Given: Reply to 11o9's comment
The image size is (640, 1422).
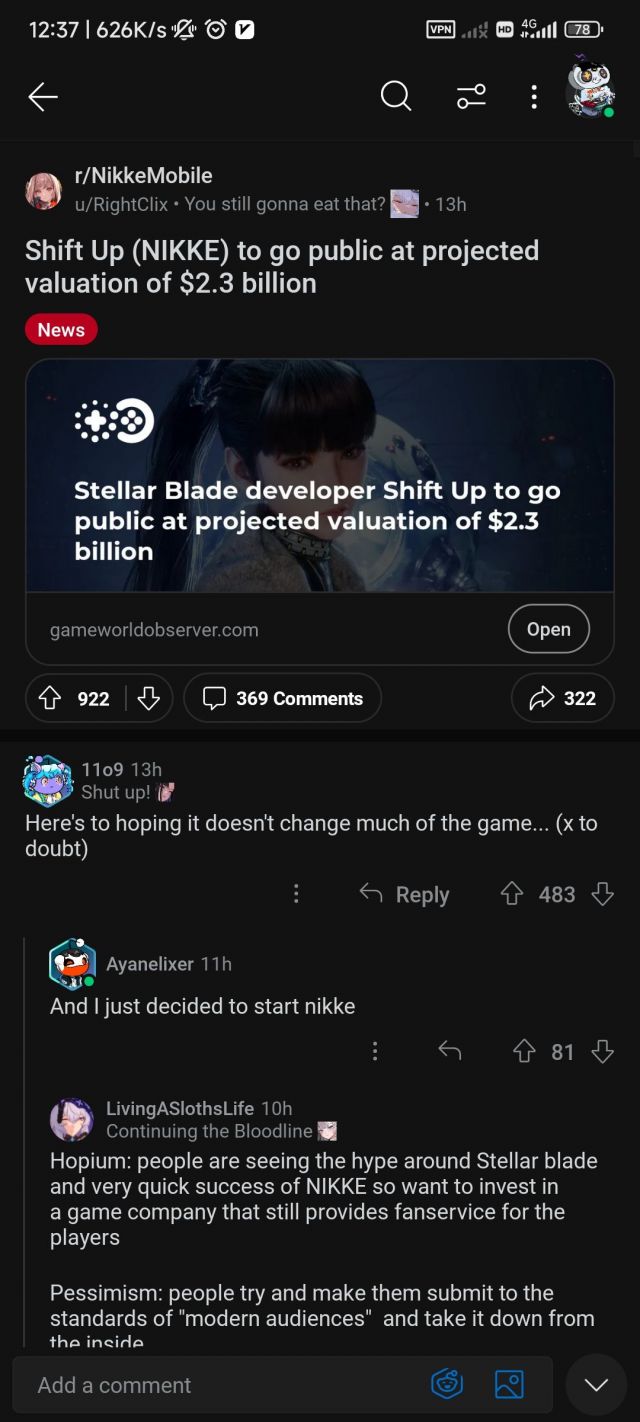Looking at the screenshot, I should [405, 895].
